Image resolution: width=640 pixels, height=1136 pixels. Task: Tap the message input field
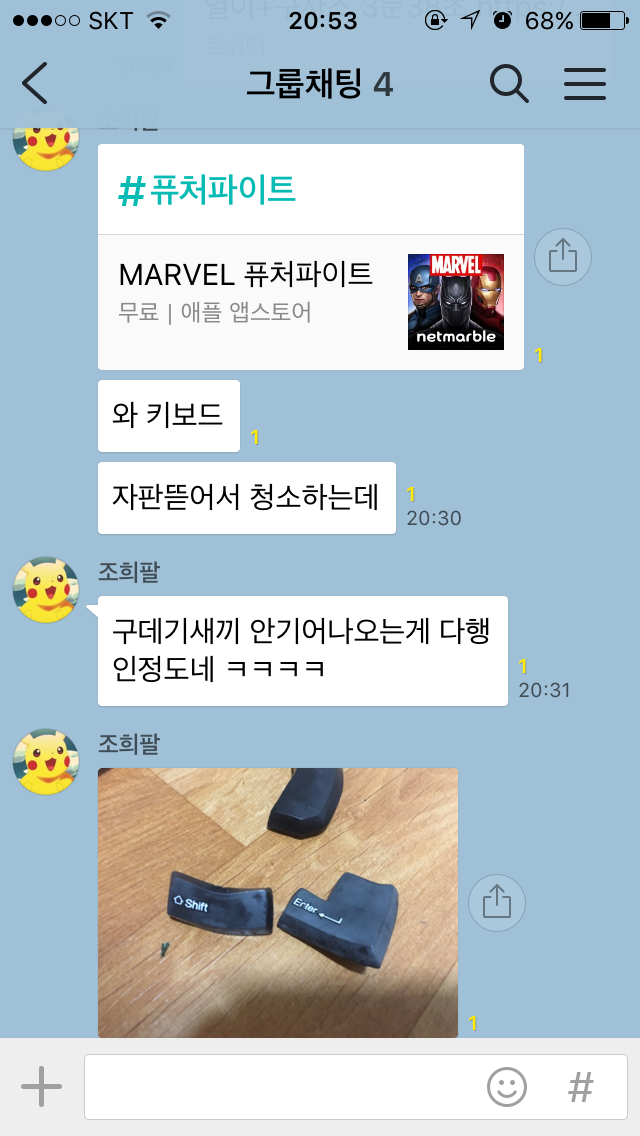280,1086
